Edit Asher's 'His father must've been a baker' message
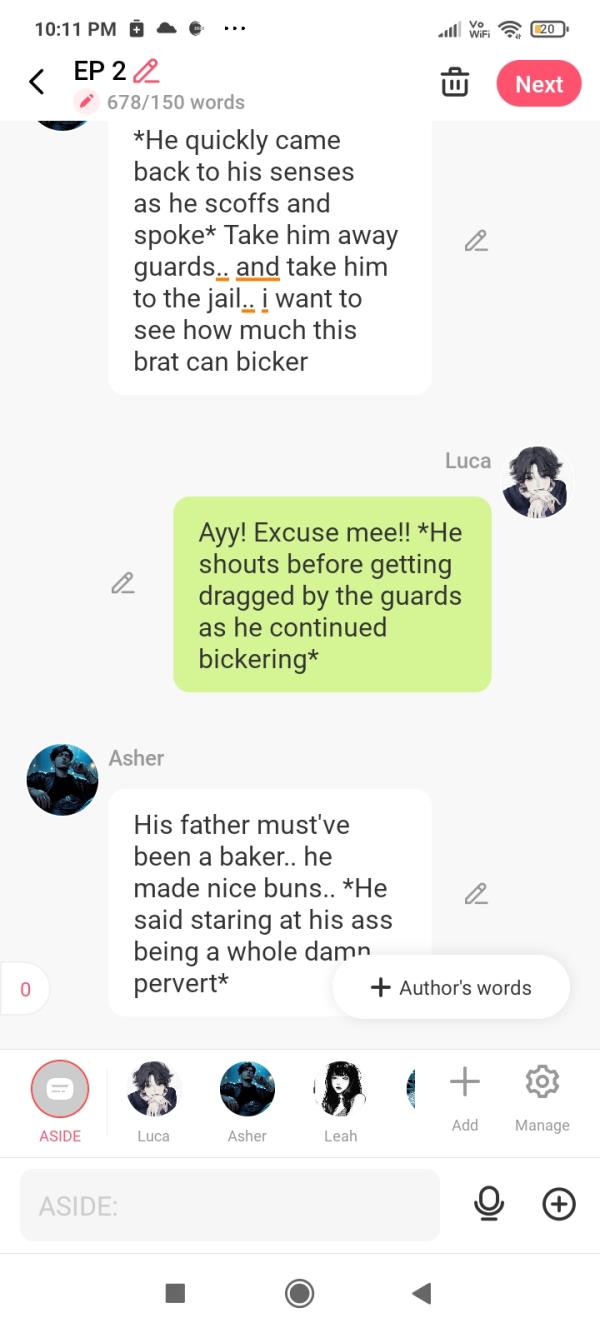 pos(476,894)
